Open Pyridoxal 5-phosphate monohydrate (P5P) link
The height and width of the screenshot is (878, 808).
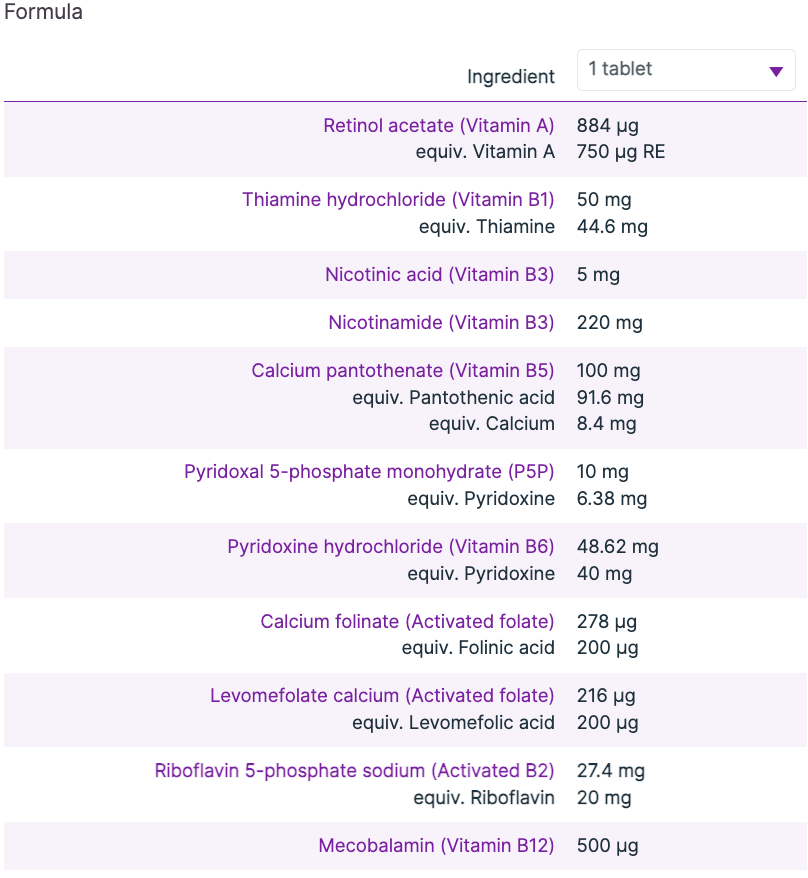pyautogui.click(x=369, y=472)
